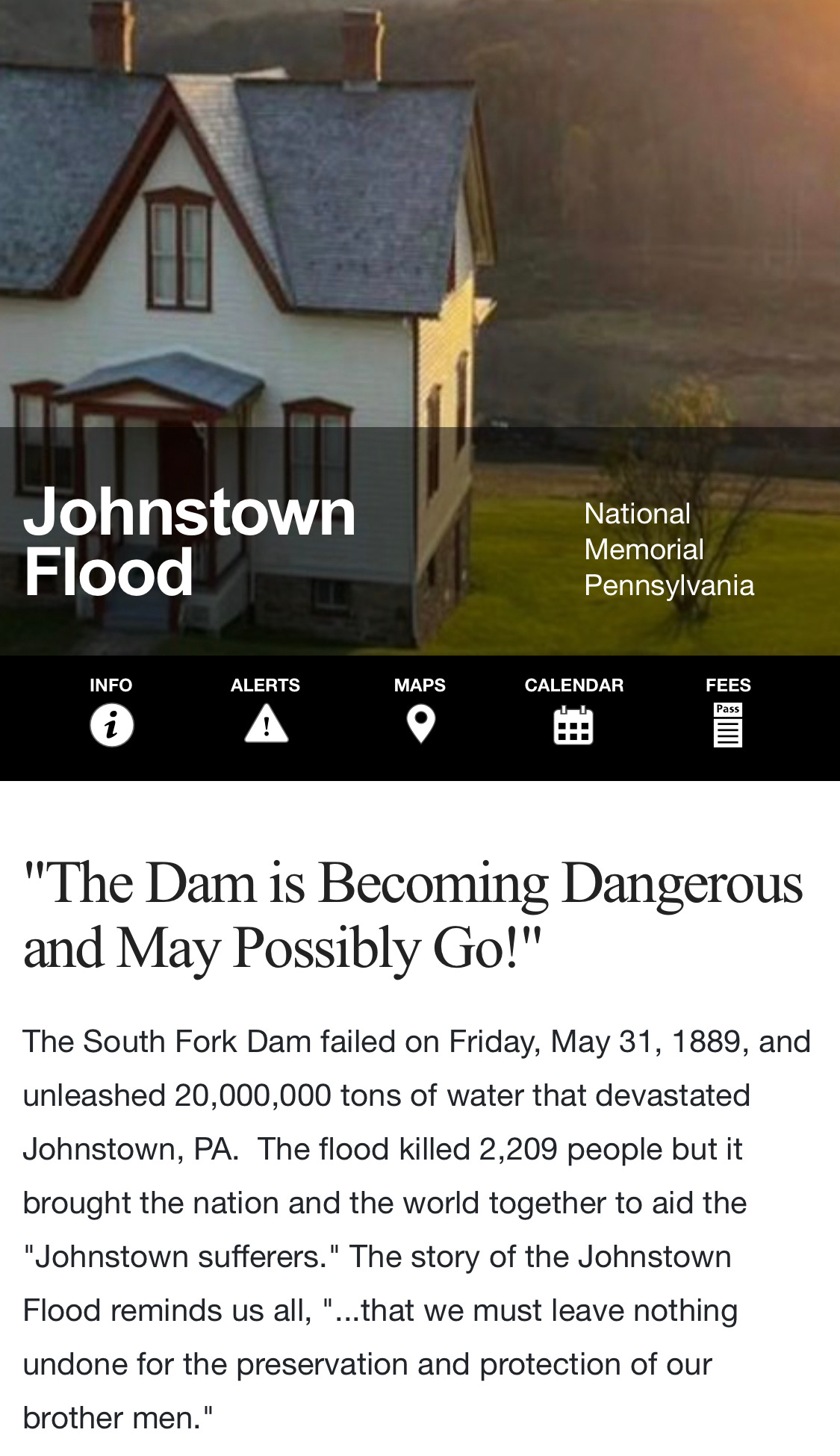Open the Info section
This screenshot has width=840, height=1456.
[x=111, y=712]
